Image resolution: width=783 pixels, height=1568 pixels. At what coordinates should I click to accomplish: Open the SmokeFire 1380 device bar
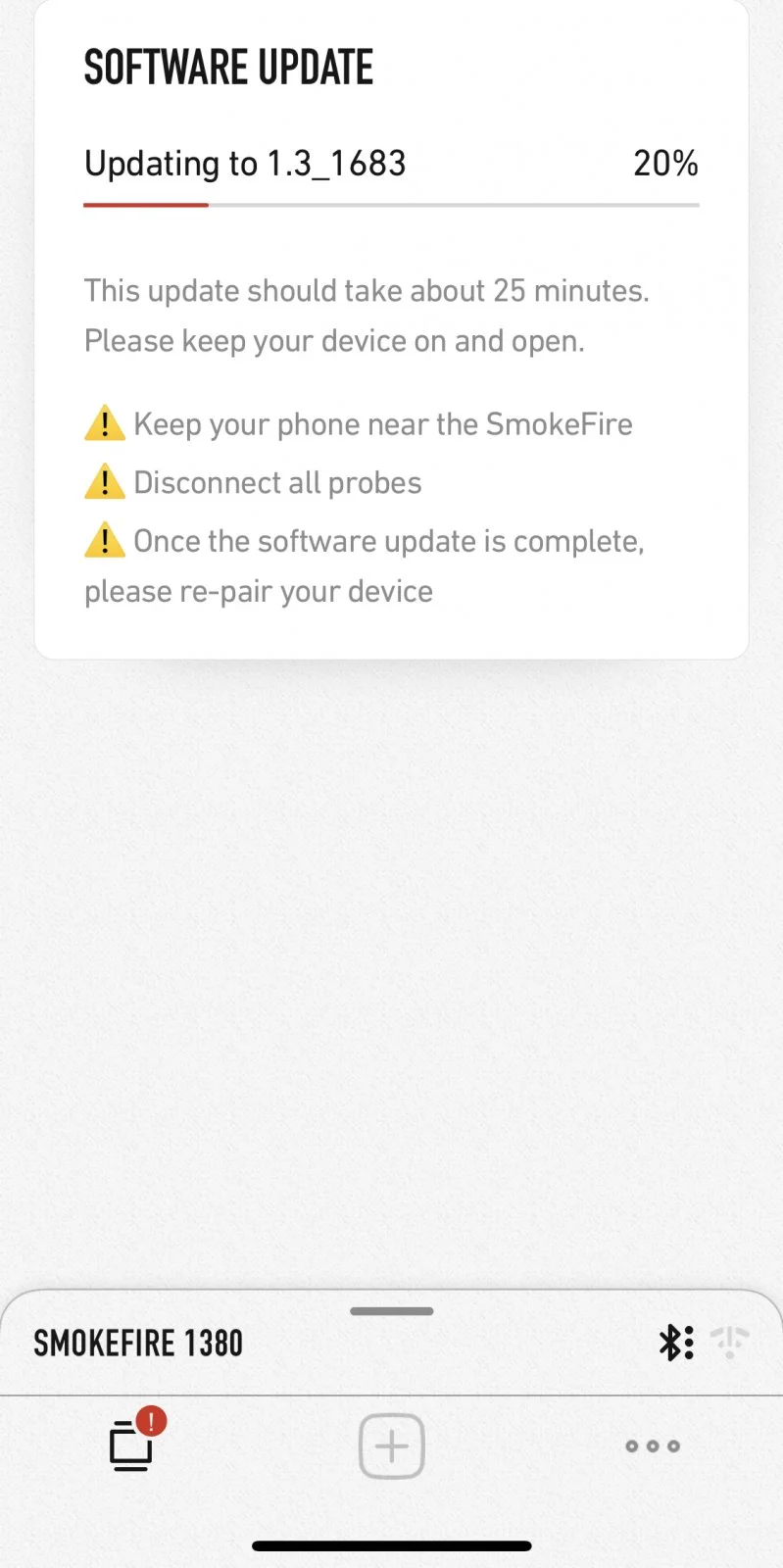[x=138, y=1344]
